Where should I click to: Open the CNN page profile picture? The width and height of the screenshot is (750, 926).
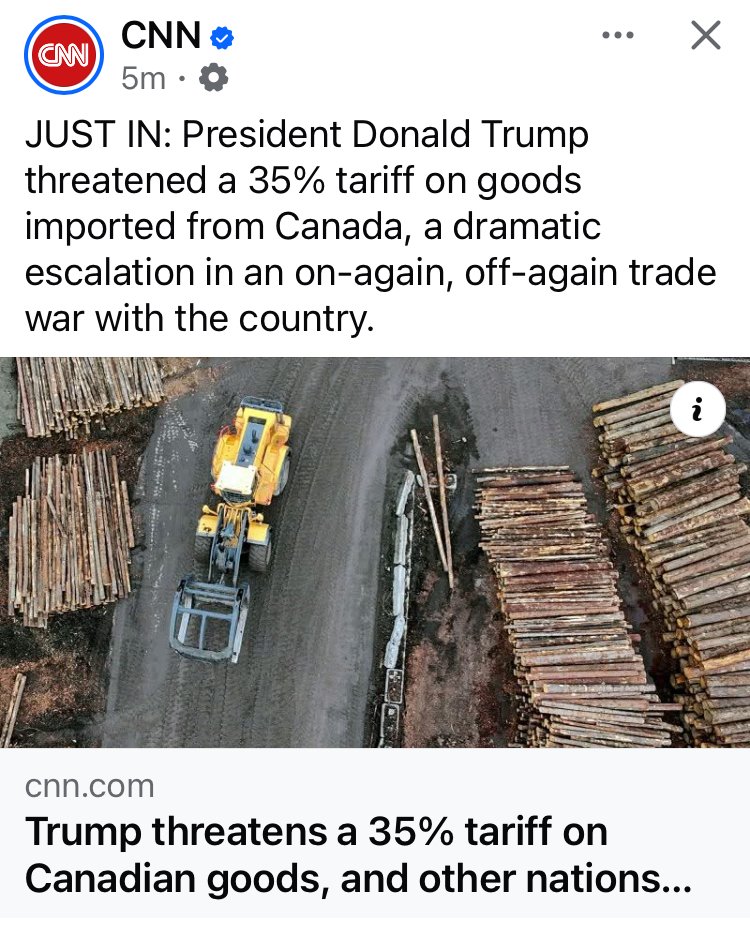coord(65,57)
